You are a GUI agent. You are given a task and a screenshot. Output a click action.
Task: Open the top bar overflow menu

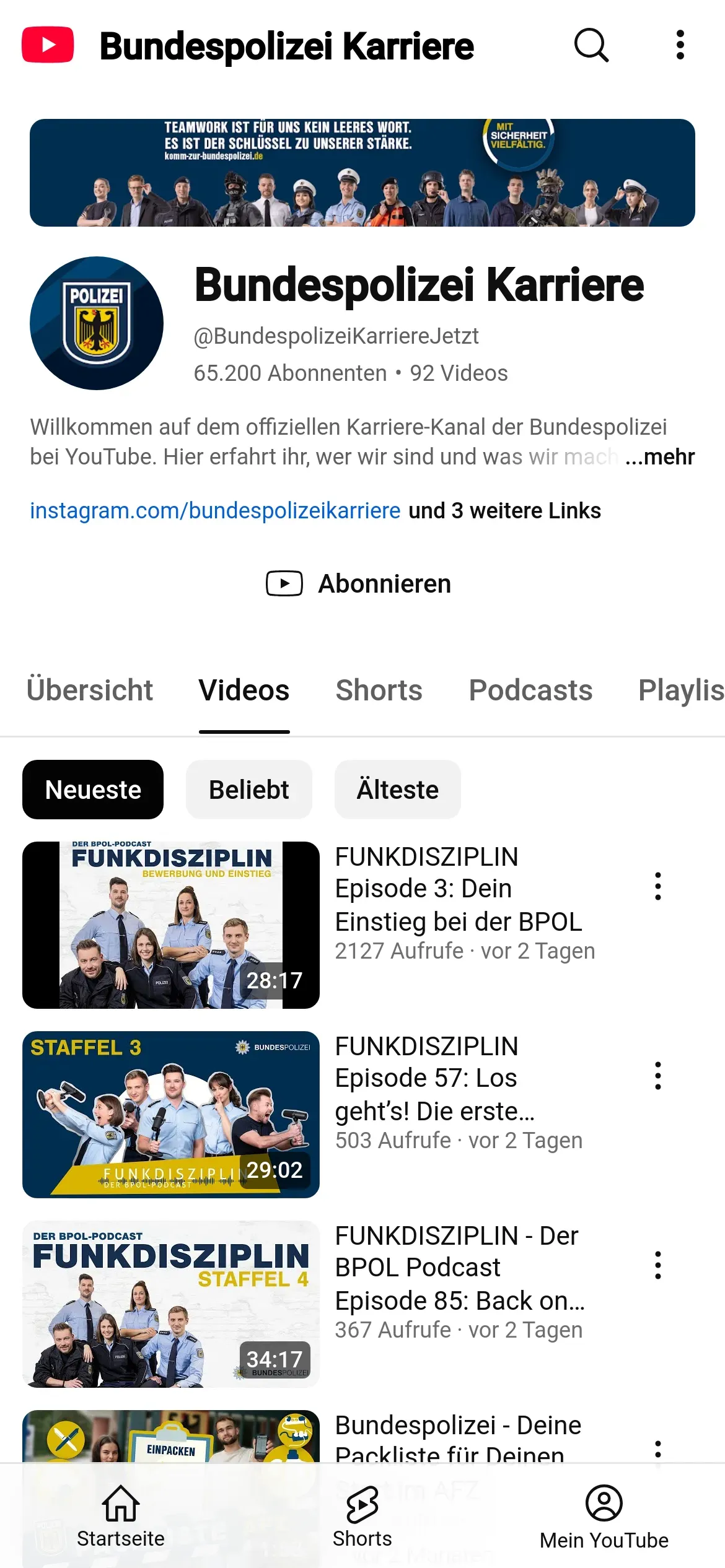tap(680, 45)
